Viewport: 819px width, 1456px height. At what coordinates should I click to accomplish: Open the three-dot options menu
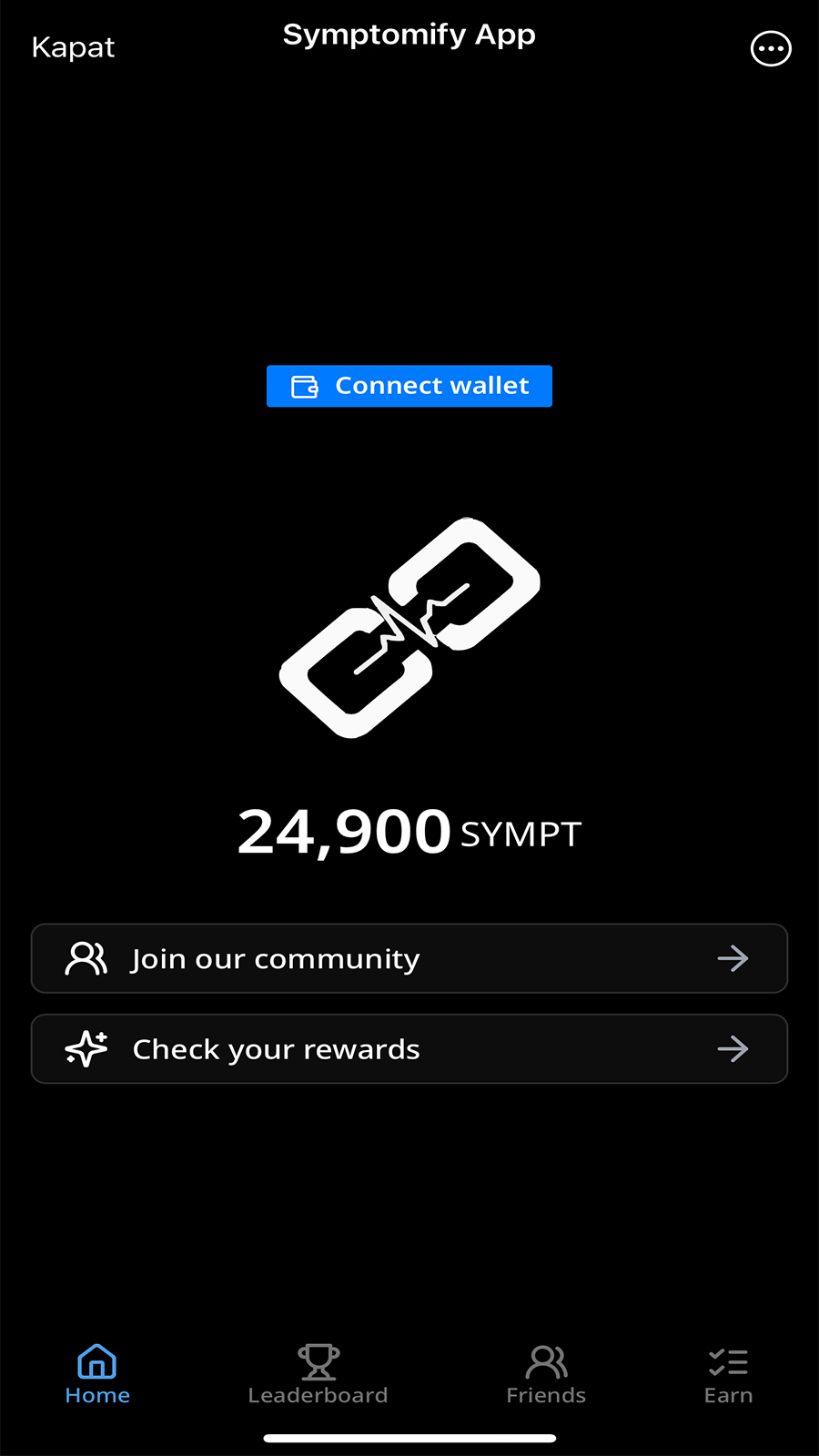(771, 49)
